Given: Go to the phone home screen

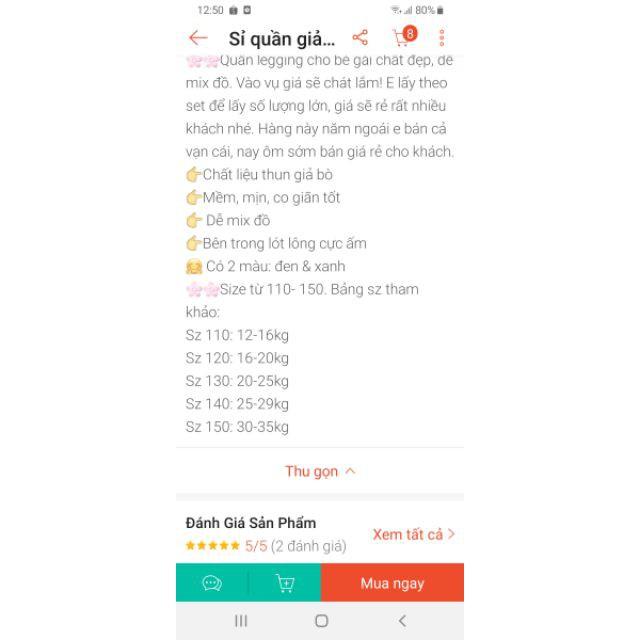Looking at the screenshot, I should point(322,621).
